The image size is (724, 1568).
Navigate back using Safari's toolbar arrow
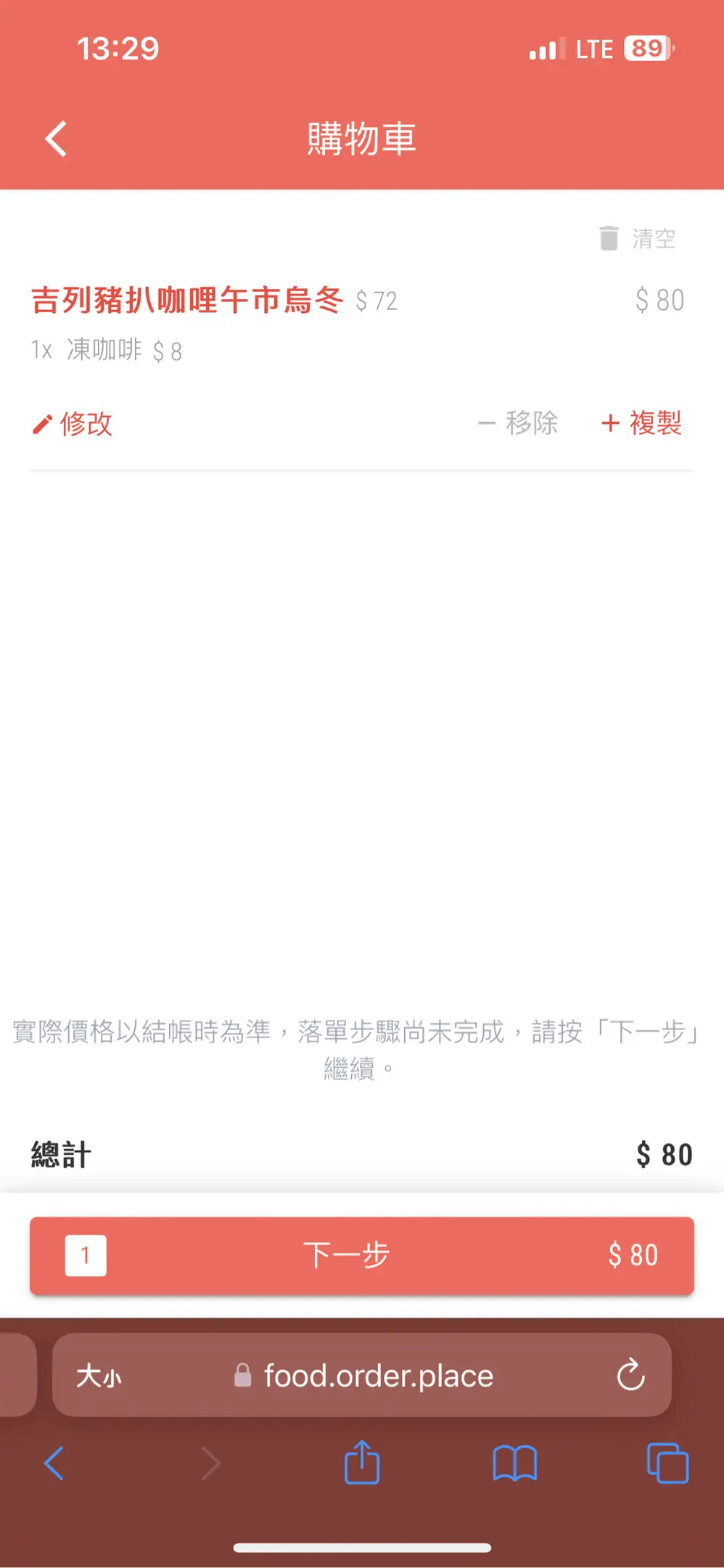coord(54,1463)
